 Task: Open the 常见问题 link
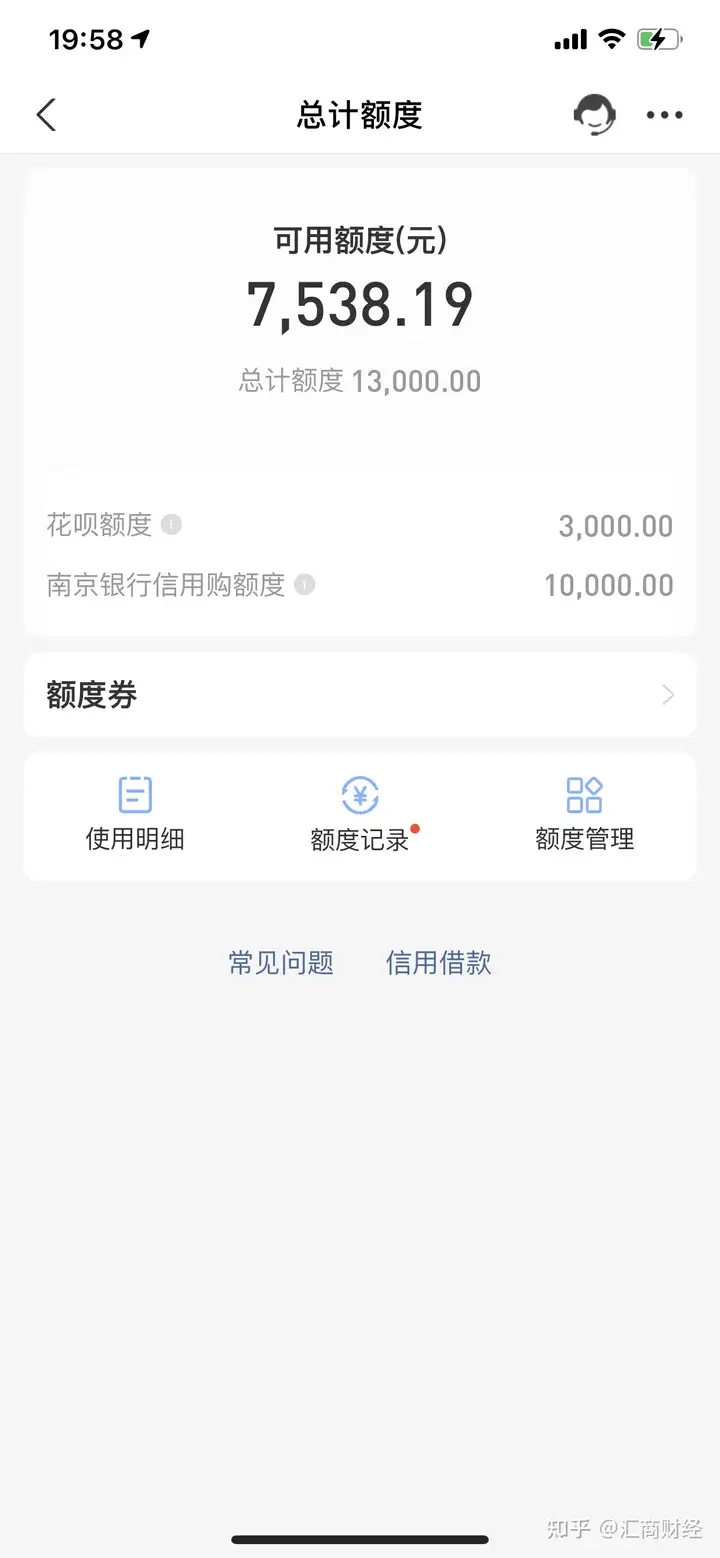[281, 963]
